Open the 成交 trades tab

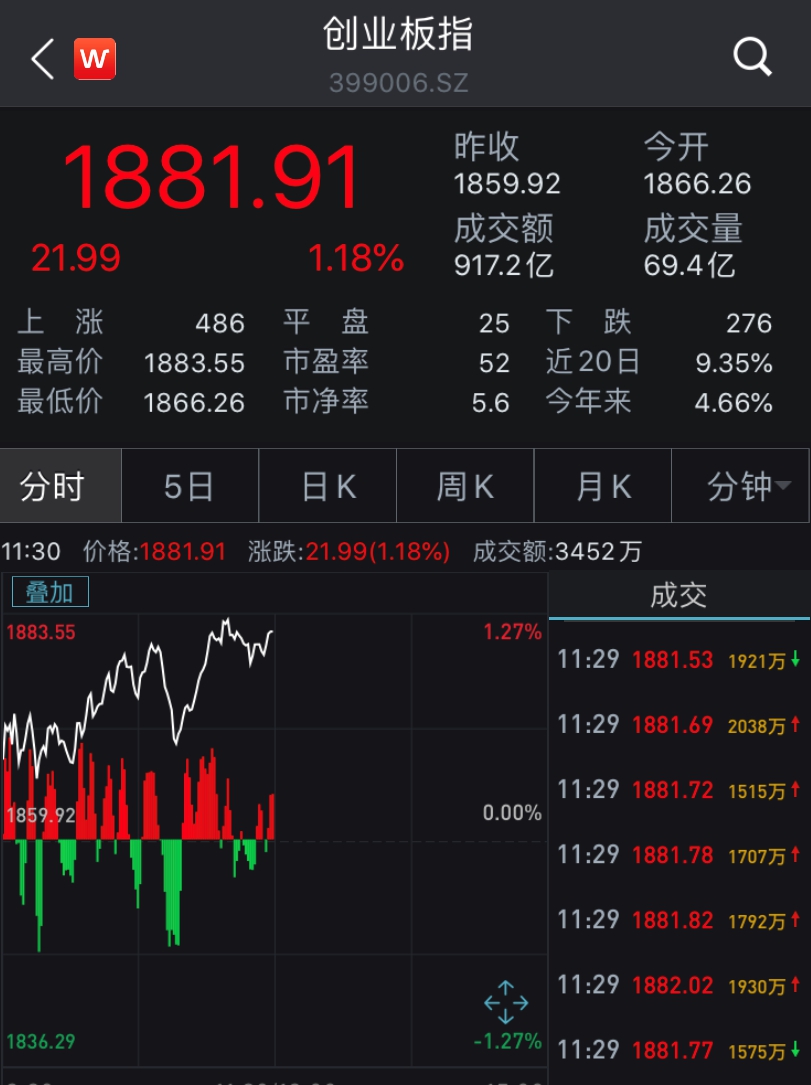click(678, 596)
